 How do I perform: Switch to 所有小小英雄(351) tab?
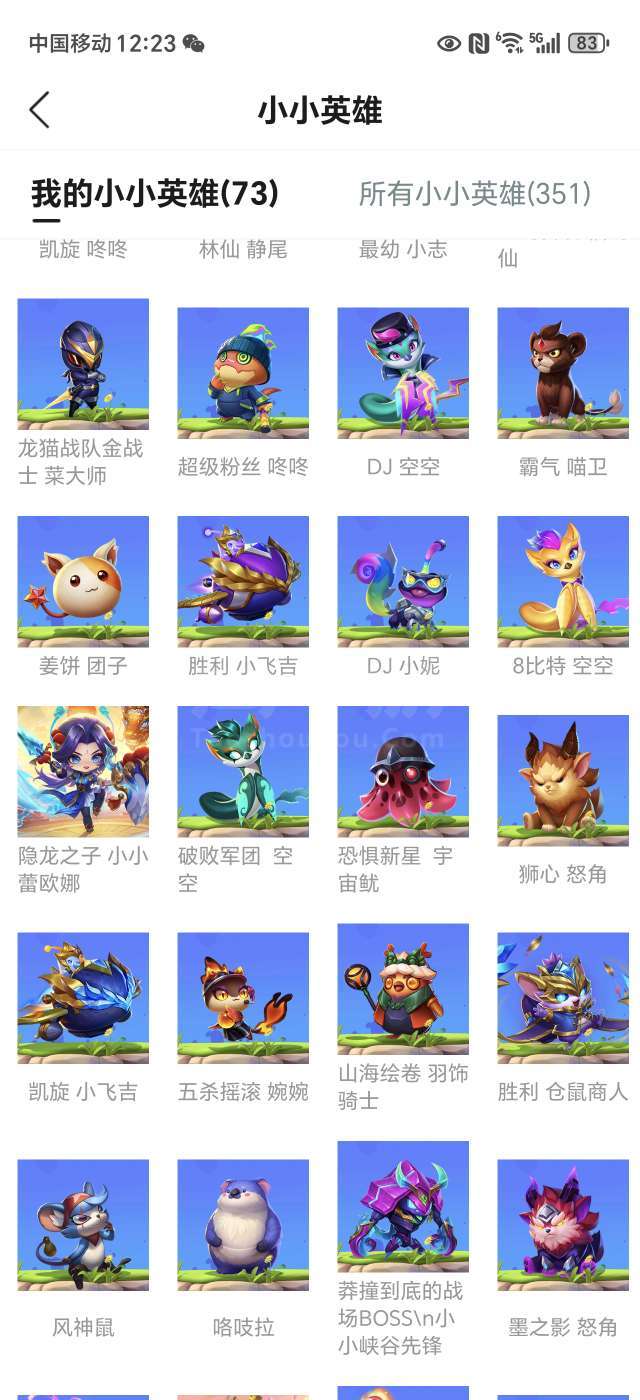[474, 193]
